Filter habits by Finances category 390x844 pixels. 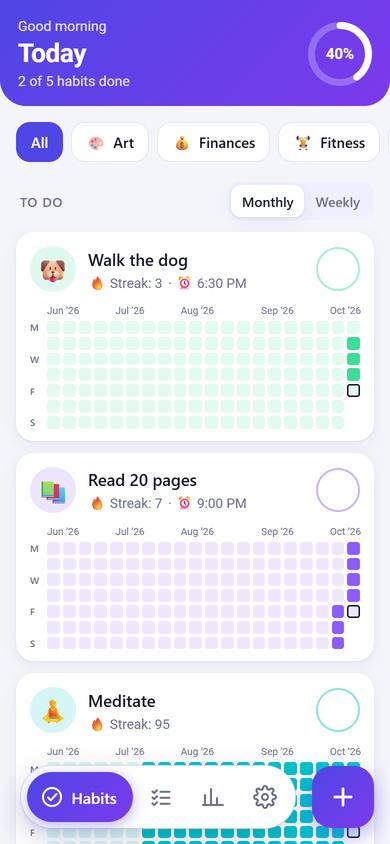pos(214,143)
